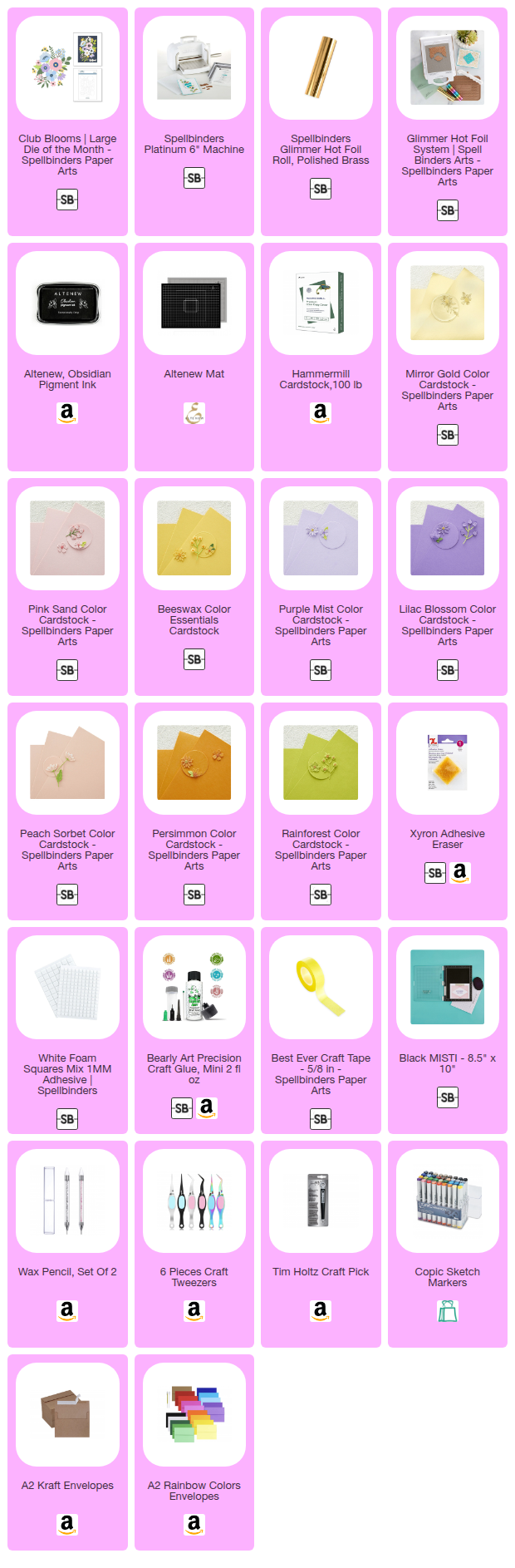Open Spellbinders Platinum 6" Machine tile
The width and height of the screenshot is (515, 1568).
click(194, 68)
